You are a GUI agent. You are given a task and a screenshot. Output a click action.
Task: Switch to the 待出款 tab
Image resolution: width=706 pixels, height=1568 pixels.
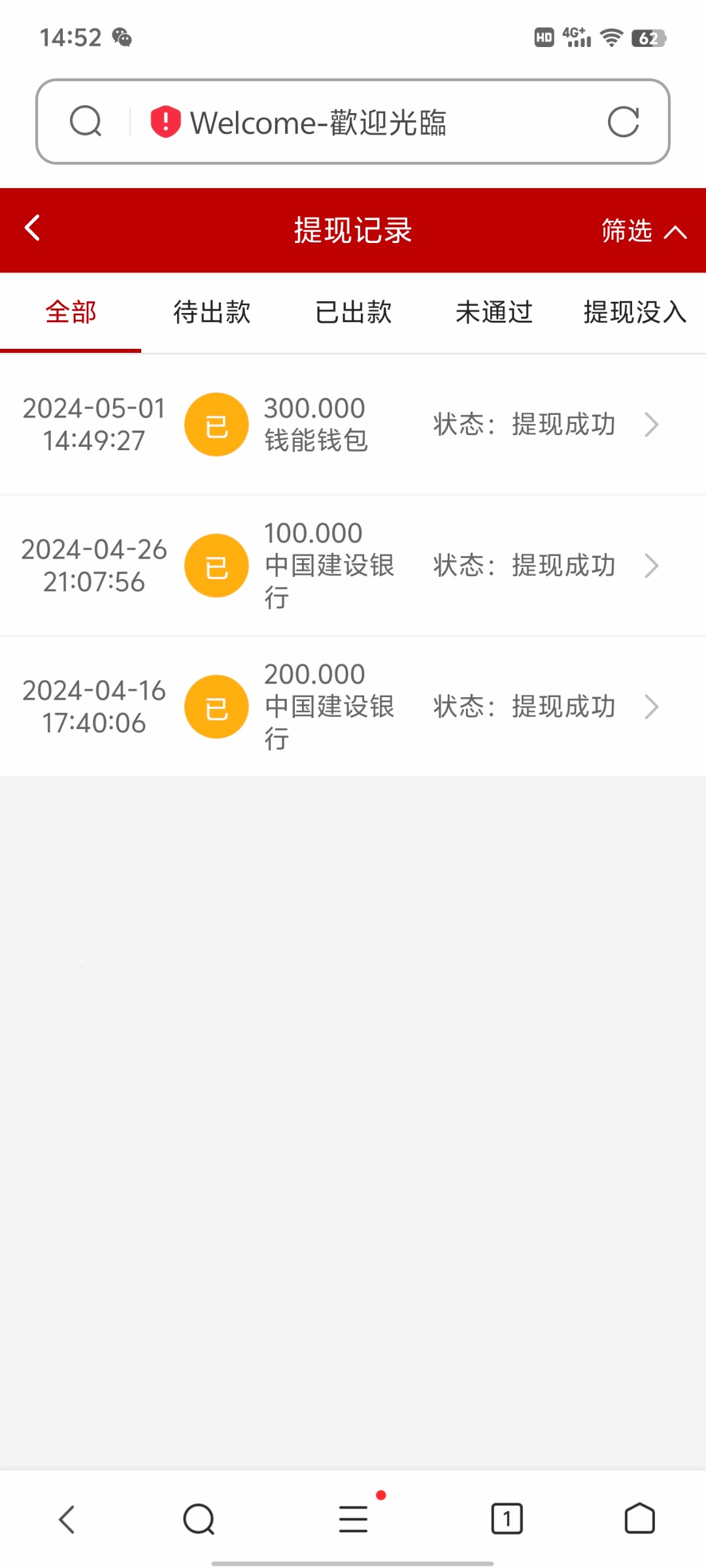click(x=211, y=313)
